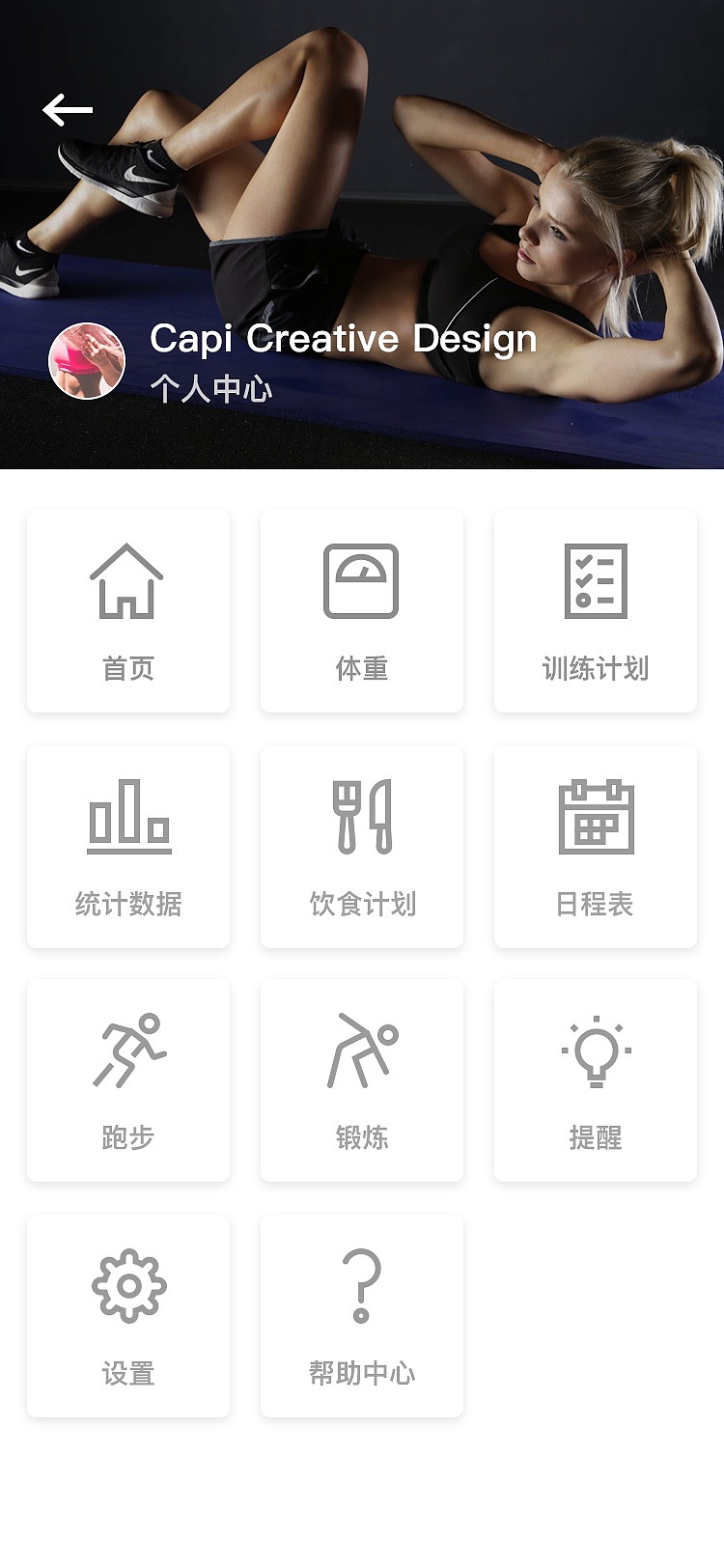Select the 提醒 reminder card
Viewport: 724px width, 1568px height.
coord(595,1079)
